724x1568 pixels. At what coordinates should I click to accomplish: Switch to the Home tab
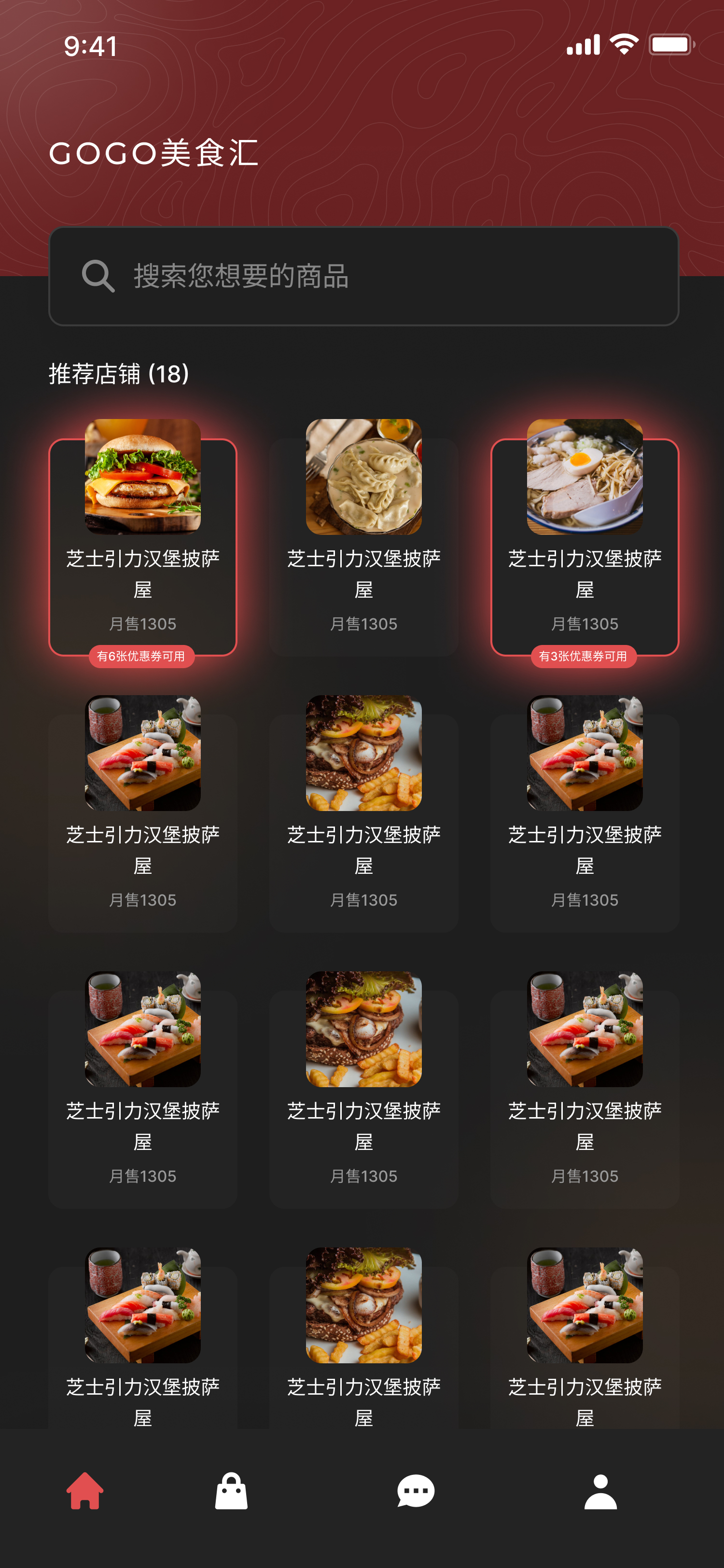(x=84, y=1491)
